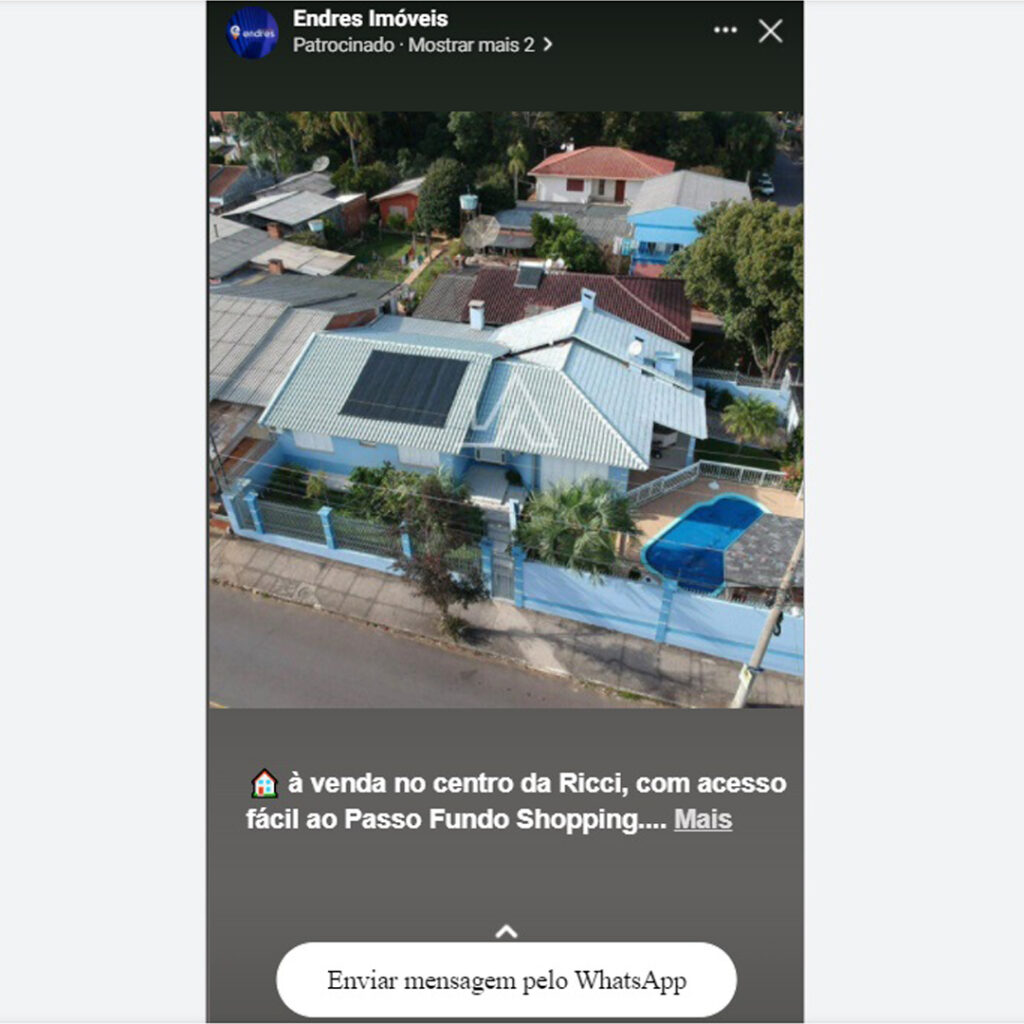Expand the "Mostrar mais 2" stories link
Viewport: 1024px width, 1024px height.
pos(481,45)
